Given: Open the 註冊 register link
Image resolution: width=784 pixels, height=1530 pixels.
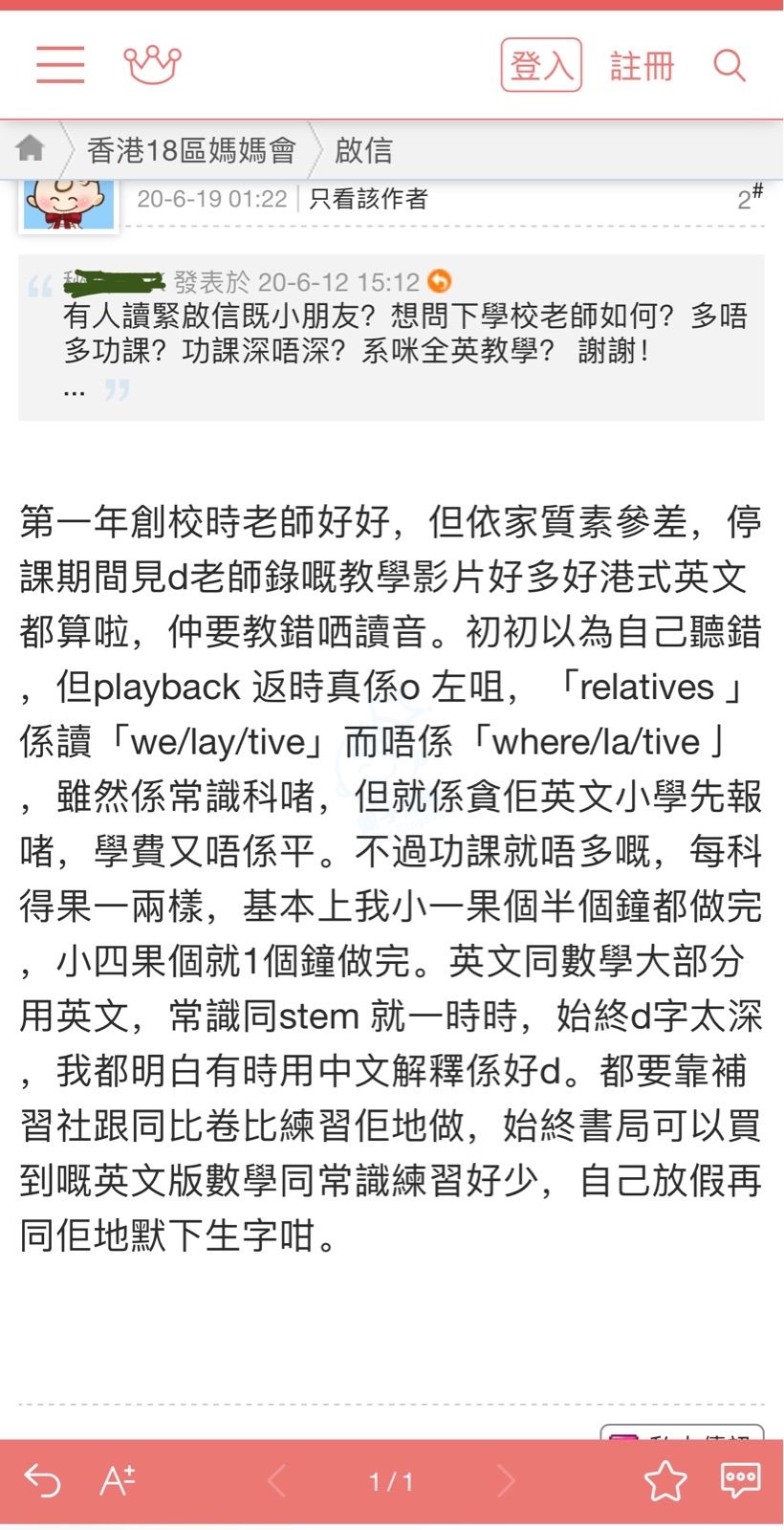Looking at the screenshot, I should click(642, 66).
